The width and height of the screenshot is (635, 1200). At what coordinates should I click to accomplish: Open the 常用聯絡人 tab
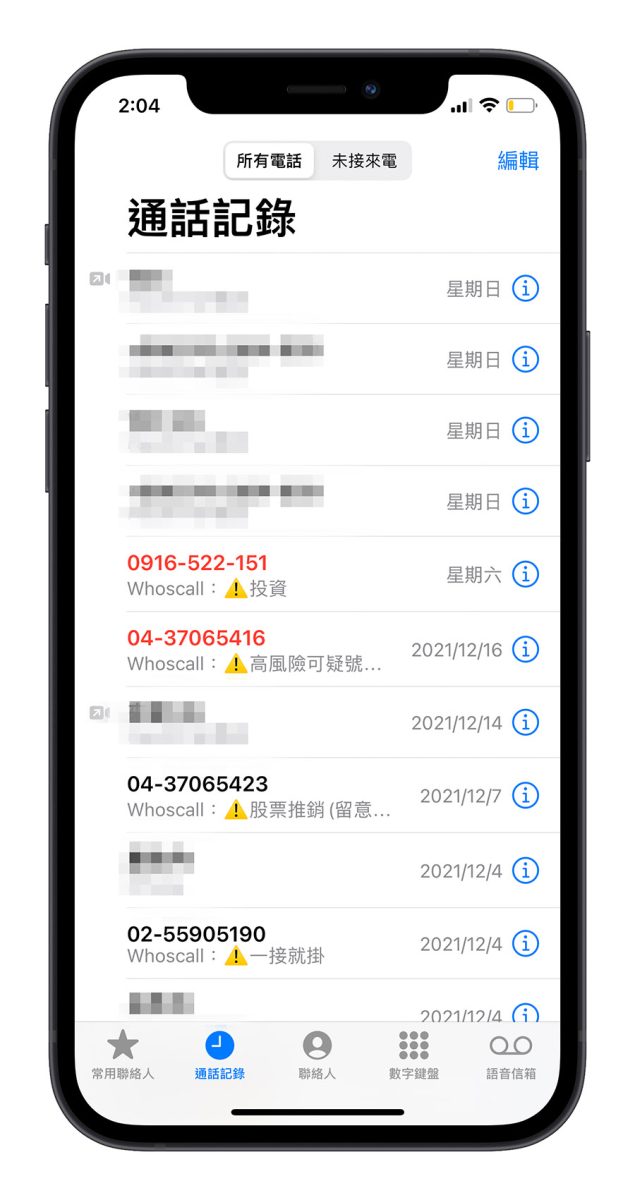[122, 1056]
